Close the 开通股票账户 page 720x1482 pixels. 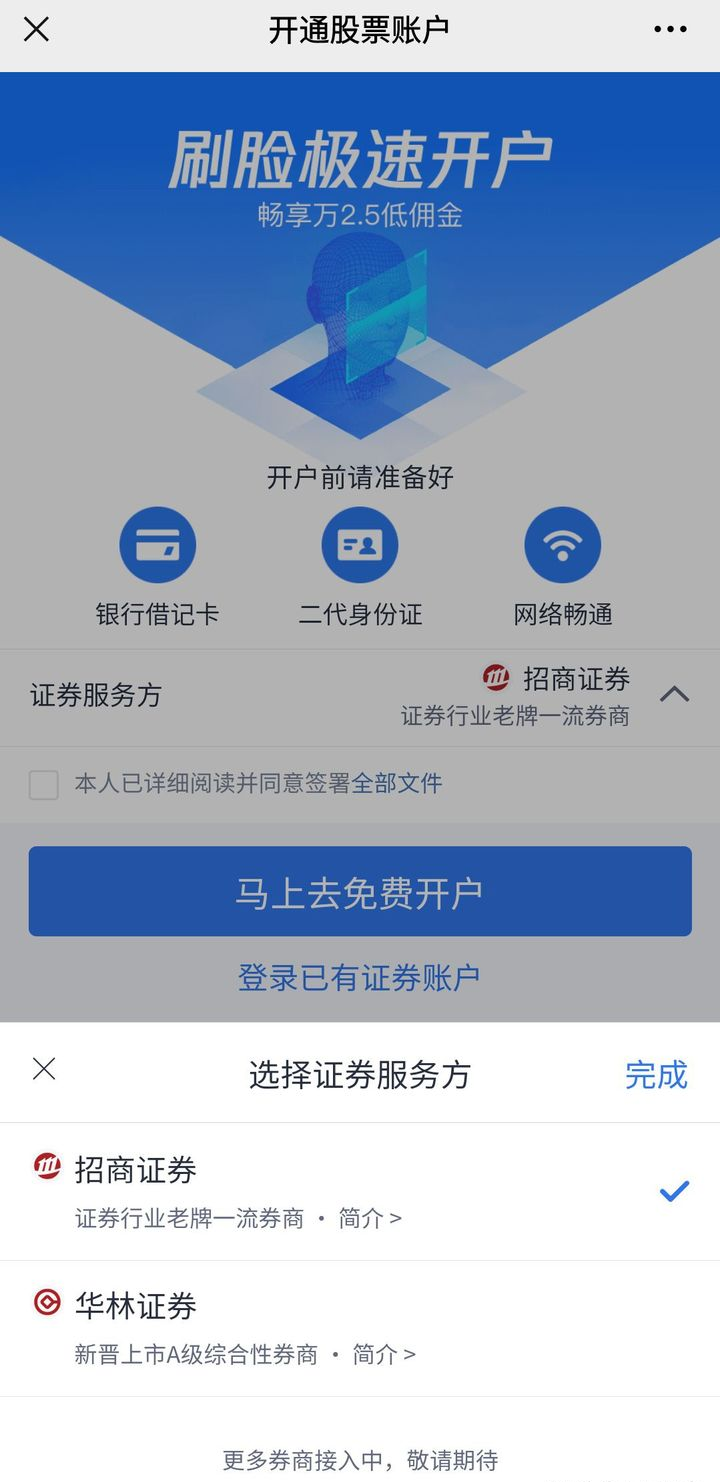[36, 30]
